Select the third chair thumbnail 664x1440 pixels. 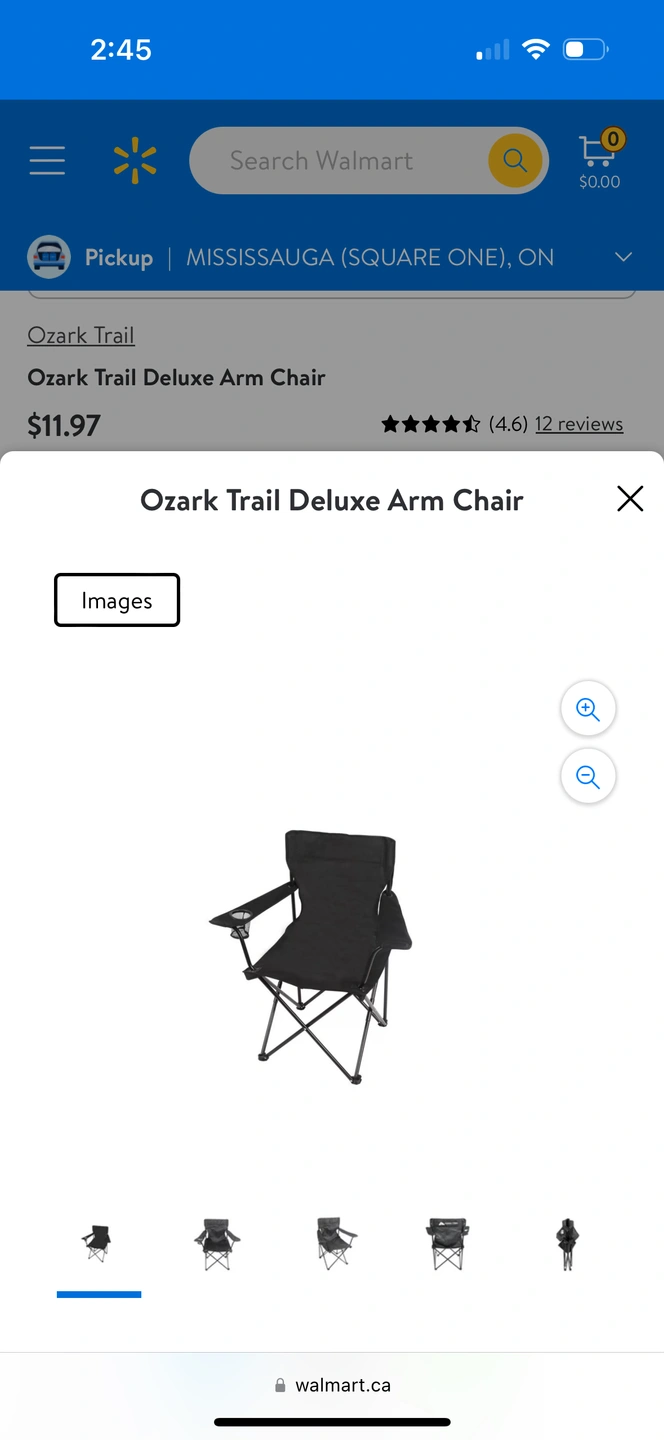point(336,1244)
